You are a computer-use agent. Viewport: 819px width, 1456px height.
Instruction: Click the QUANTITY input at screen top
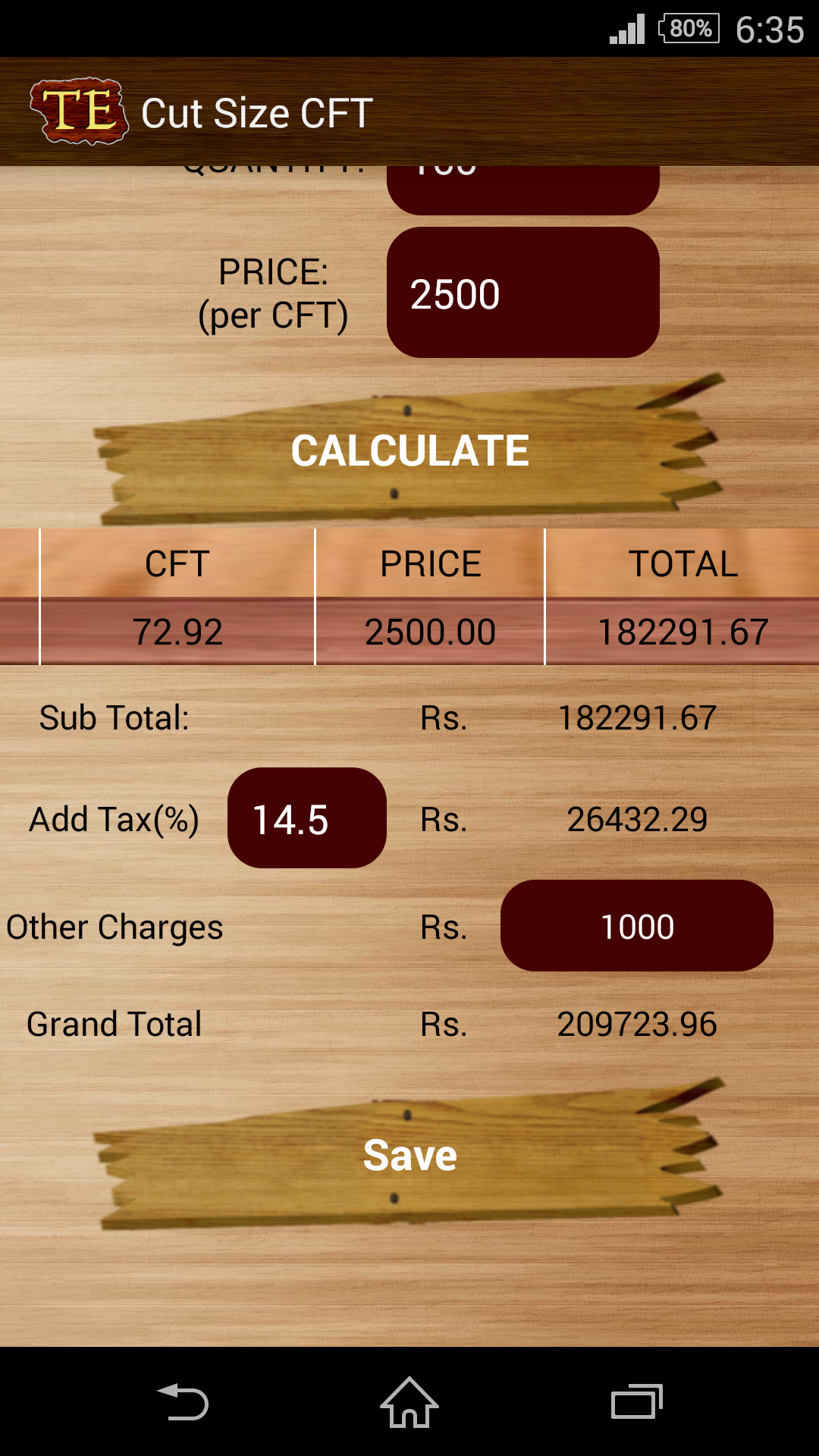(x=523, y=178)
